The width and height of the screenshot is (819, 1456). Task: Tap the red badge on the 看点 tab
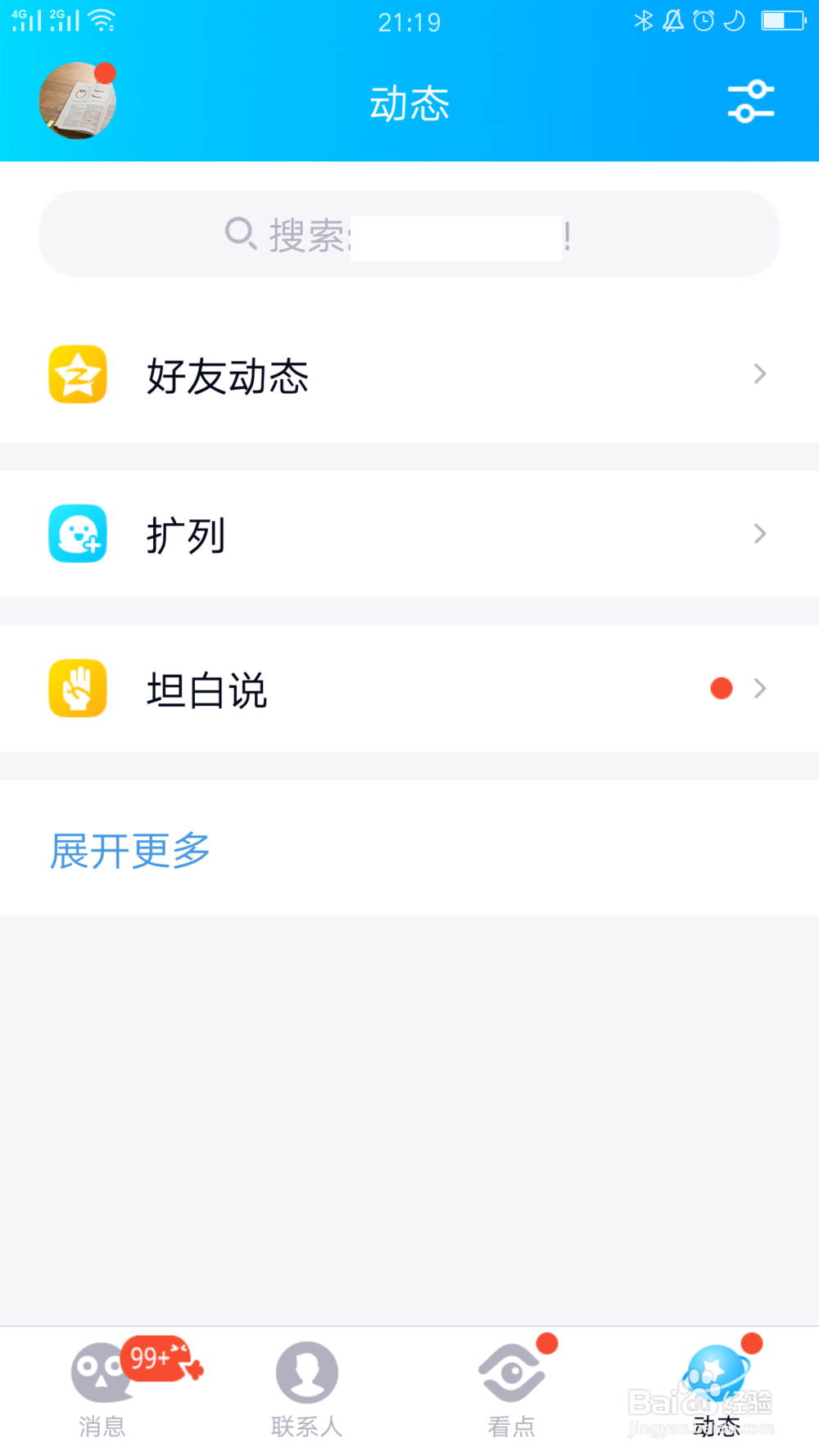click(x=548, y=1343)
